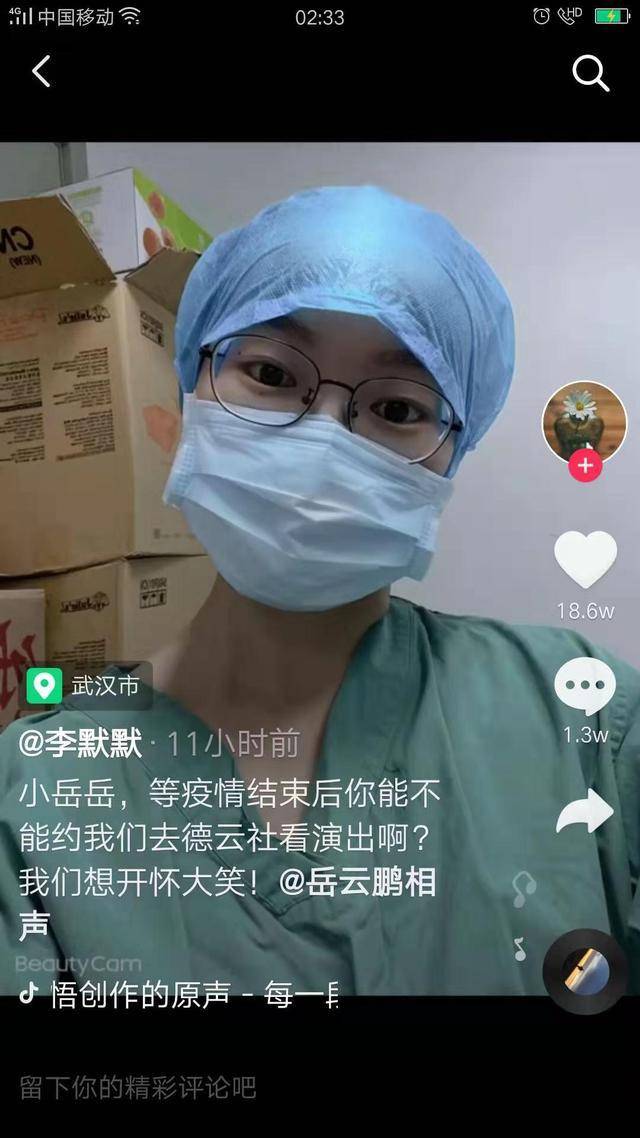Viewport: 640px width, 1138px height.
Task: Tap the @岳云鹏相声 mention
Action: coord(357,883)
